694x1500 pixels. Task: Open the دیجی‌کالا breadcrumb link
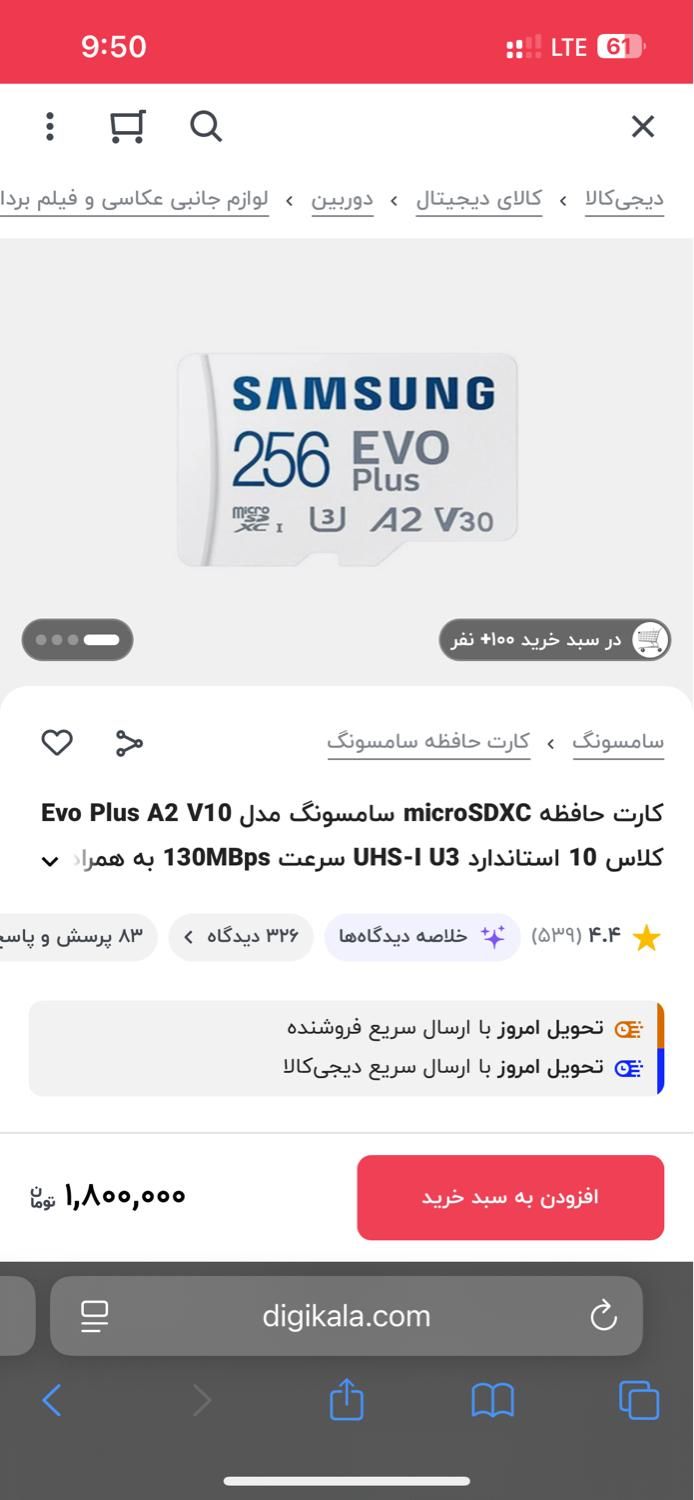tap(624, 199)
